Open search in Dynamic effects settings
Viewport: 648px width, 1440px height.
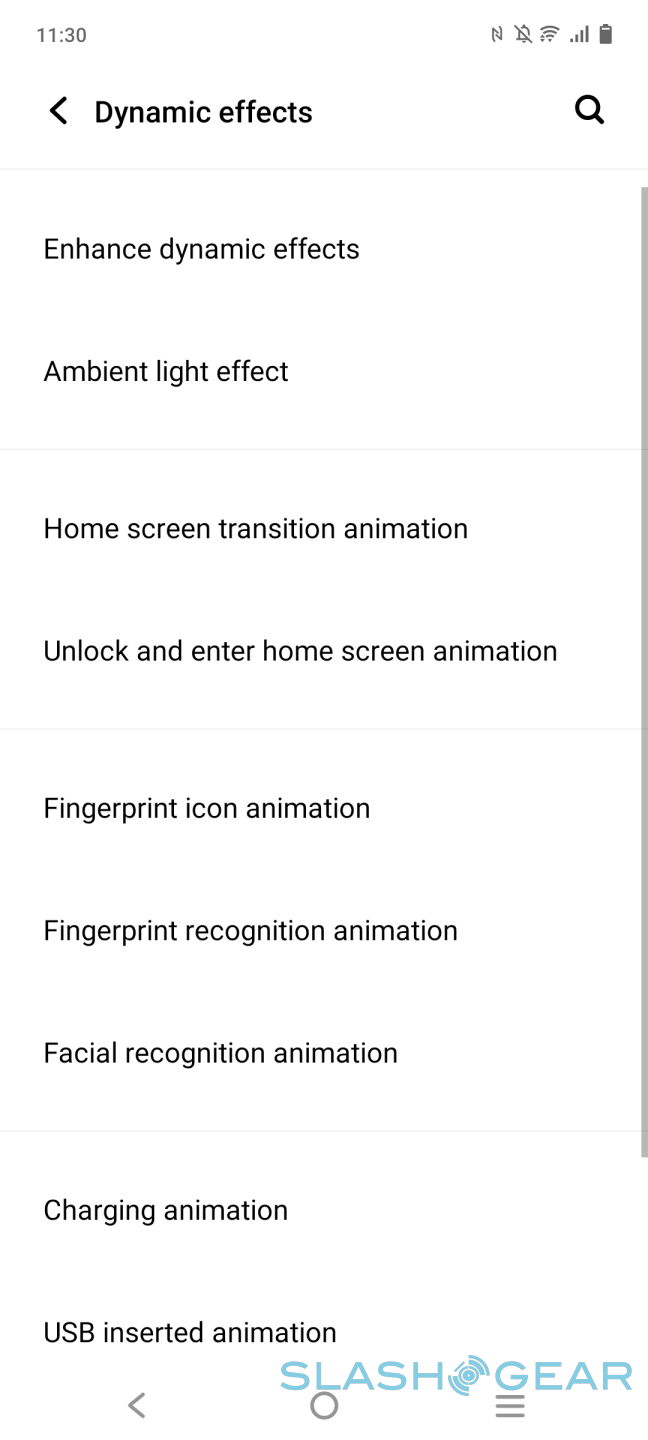point(589,110)
